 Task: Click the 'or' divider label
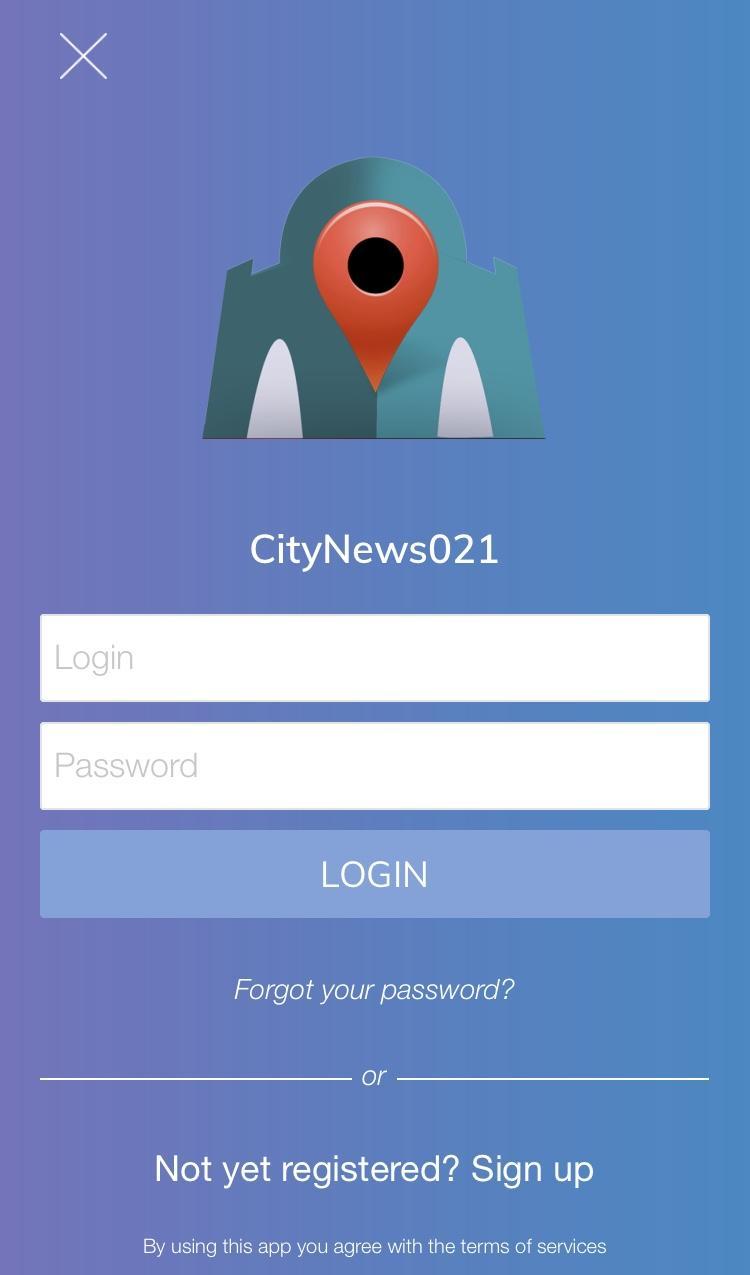[372, 1076]
